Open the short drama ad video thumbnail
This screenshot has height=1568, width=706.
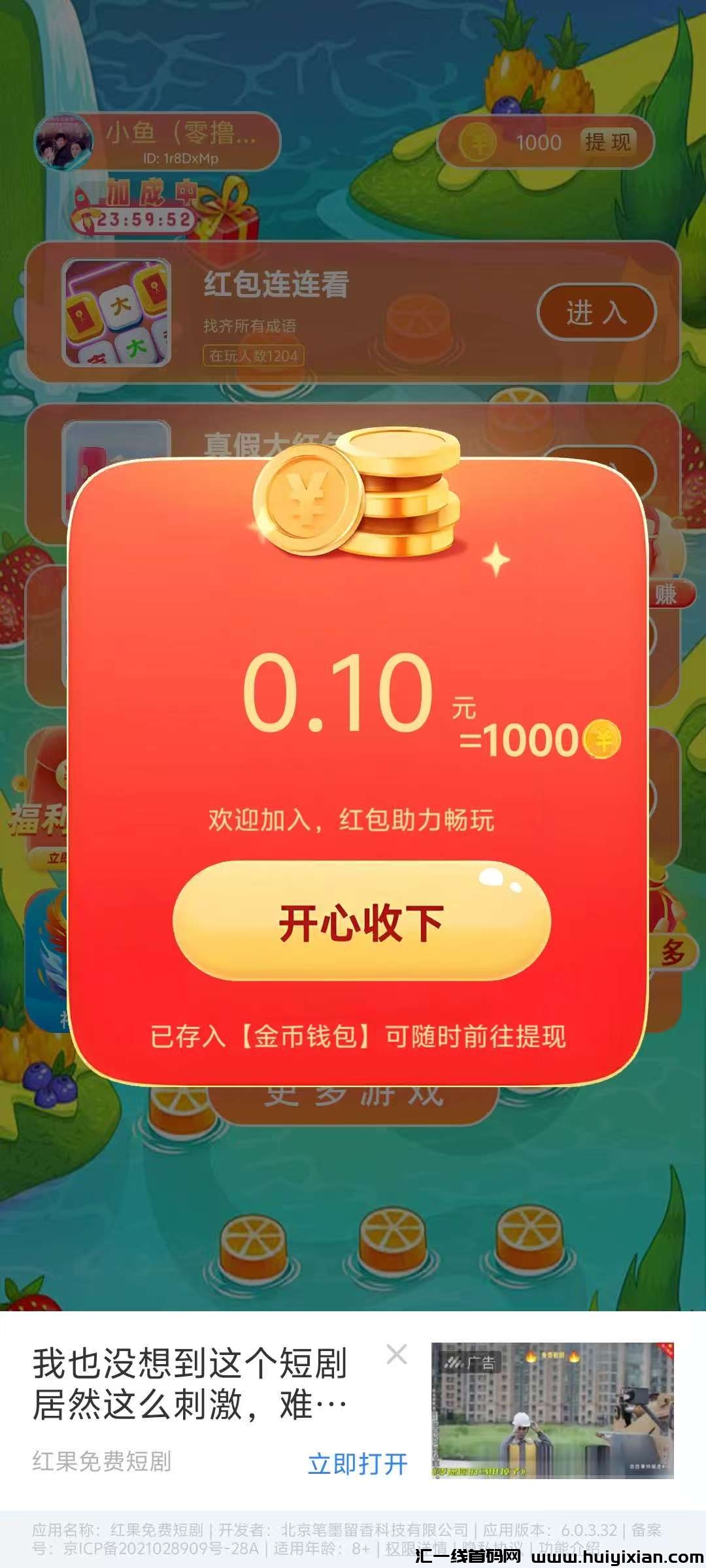coord(552,1411)
